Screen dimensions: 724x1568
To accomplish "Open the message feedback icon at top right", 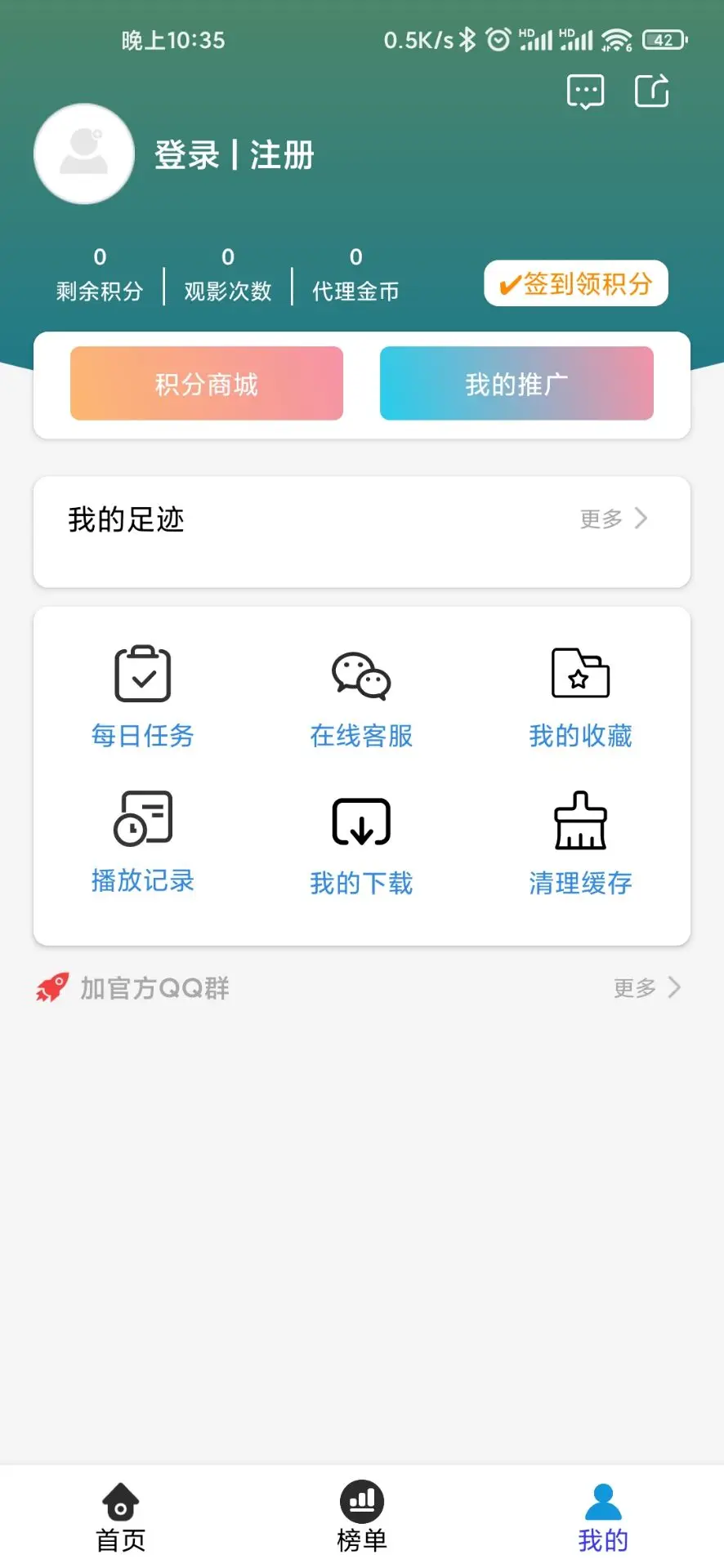I will 585,91.
